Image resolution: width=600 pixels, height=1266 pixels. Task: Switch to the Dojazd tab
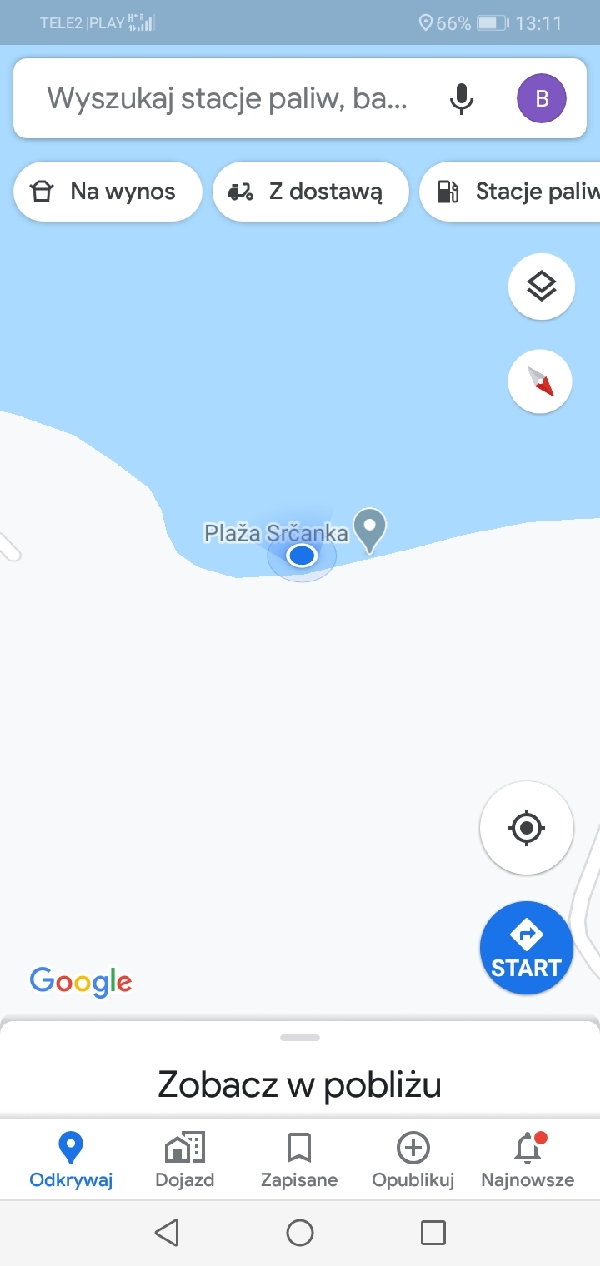click(x=184, y=1160)
